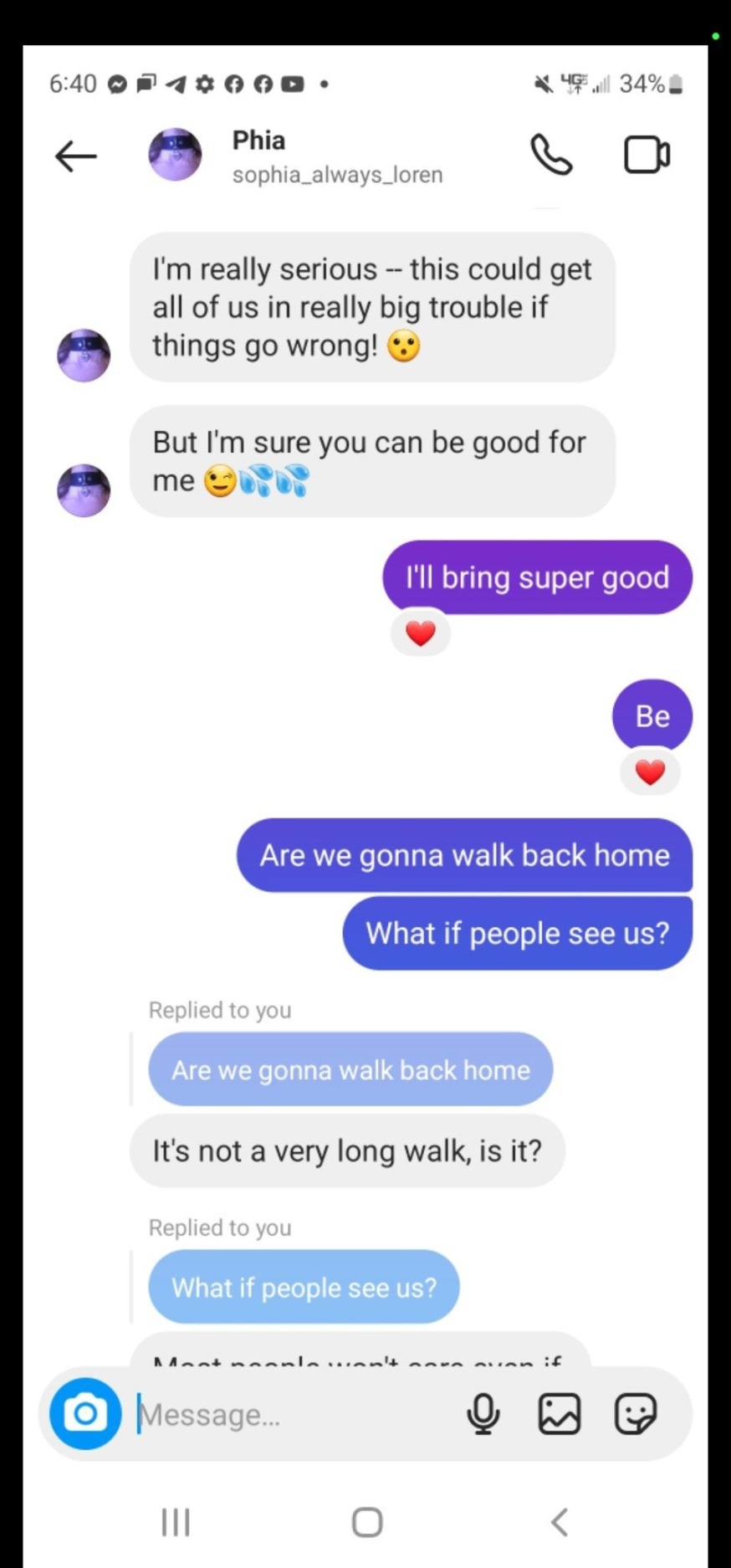Jump to quoted "What if people see us?" reply
Screen dimensions: 731x1568
pyautogui.click(x=304, y=1287)
